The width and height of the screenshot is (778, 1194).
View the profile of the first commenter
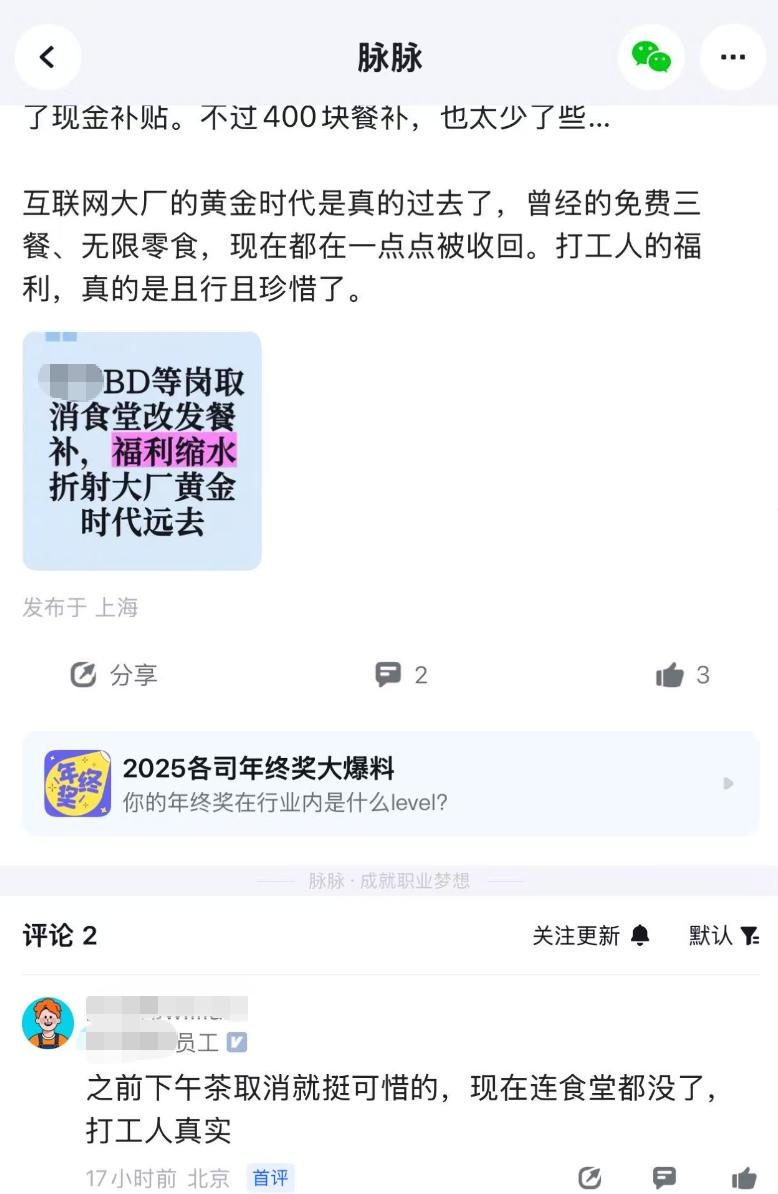click(x=48, y=1022)
